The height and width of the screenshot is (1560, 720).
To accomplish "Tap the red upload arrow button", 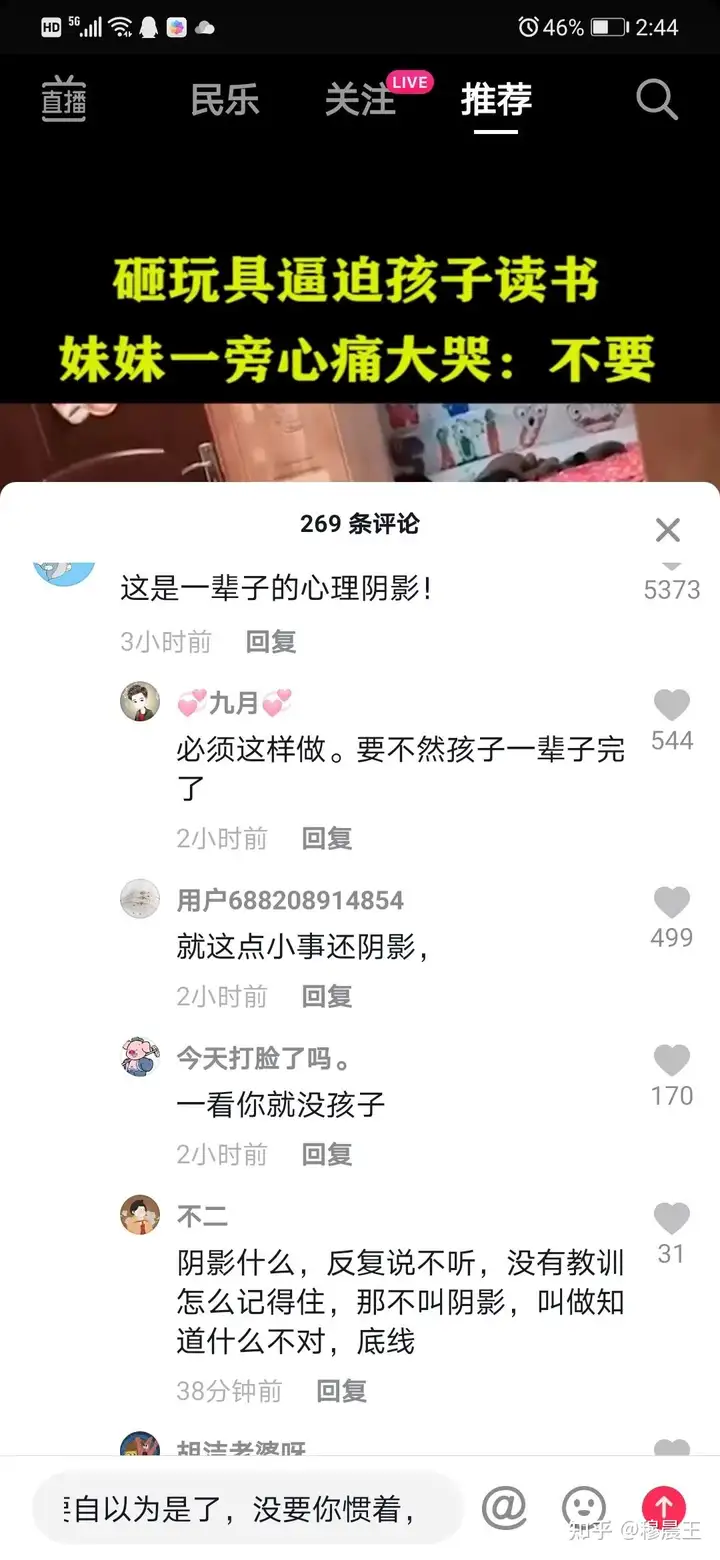I will [664, 1506].
